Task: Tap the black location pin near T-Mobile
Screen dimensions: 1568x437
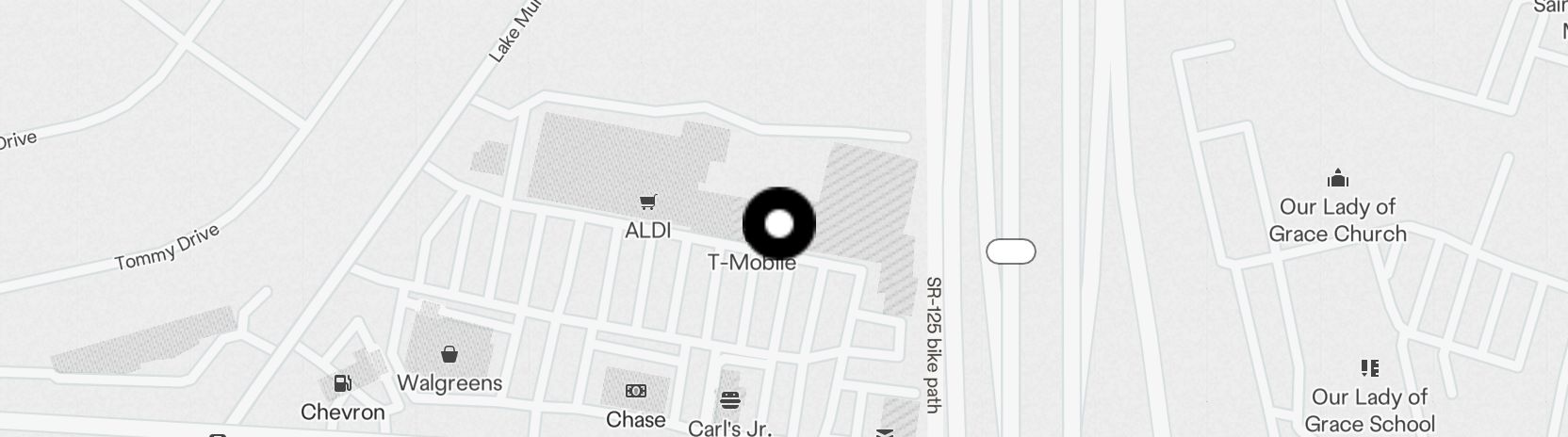Action: (779, 224)
